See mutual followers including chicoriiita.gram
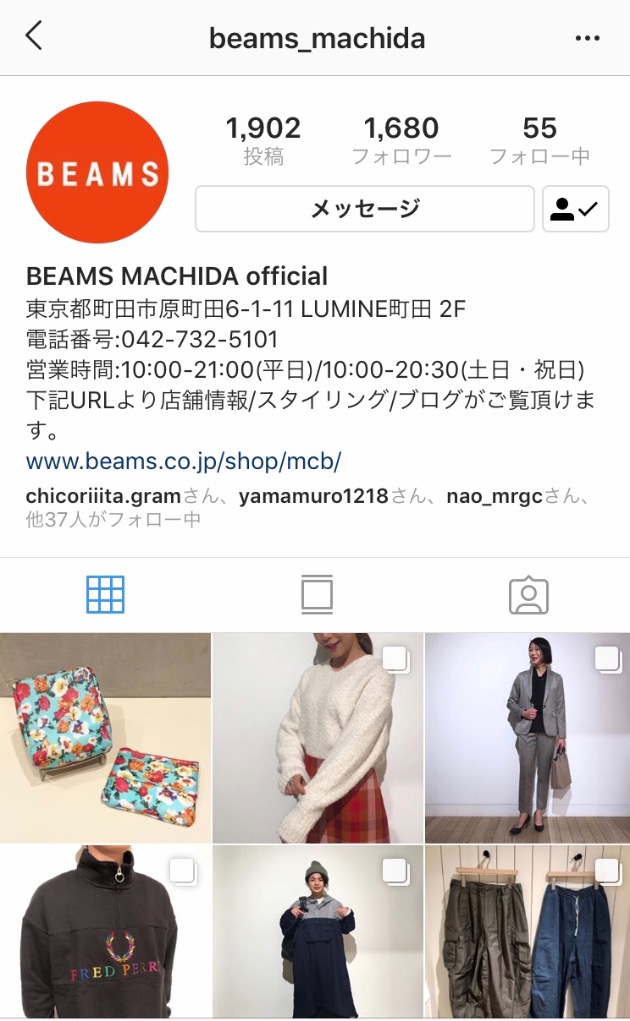This screenshot has width=630, height=1021. click(300, 507)
